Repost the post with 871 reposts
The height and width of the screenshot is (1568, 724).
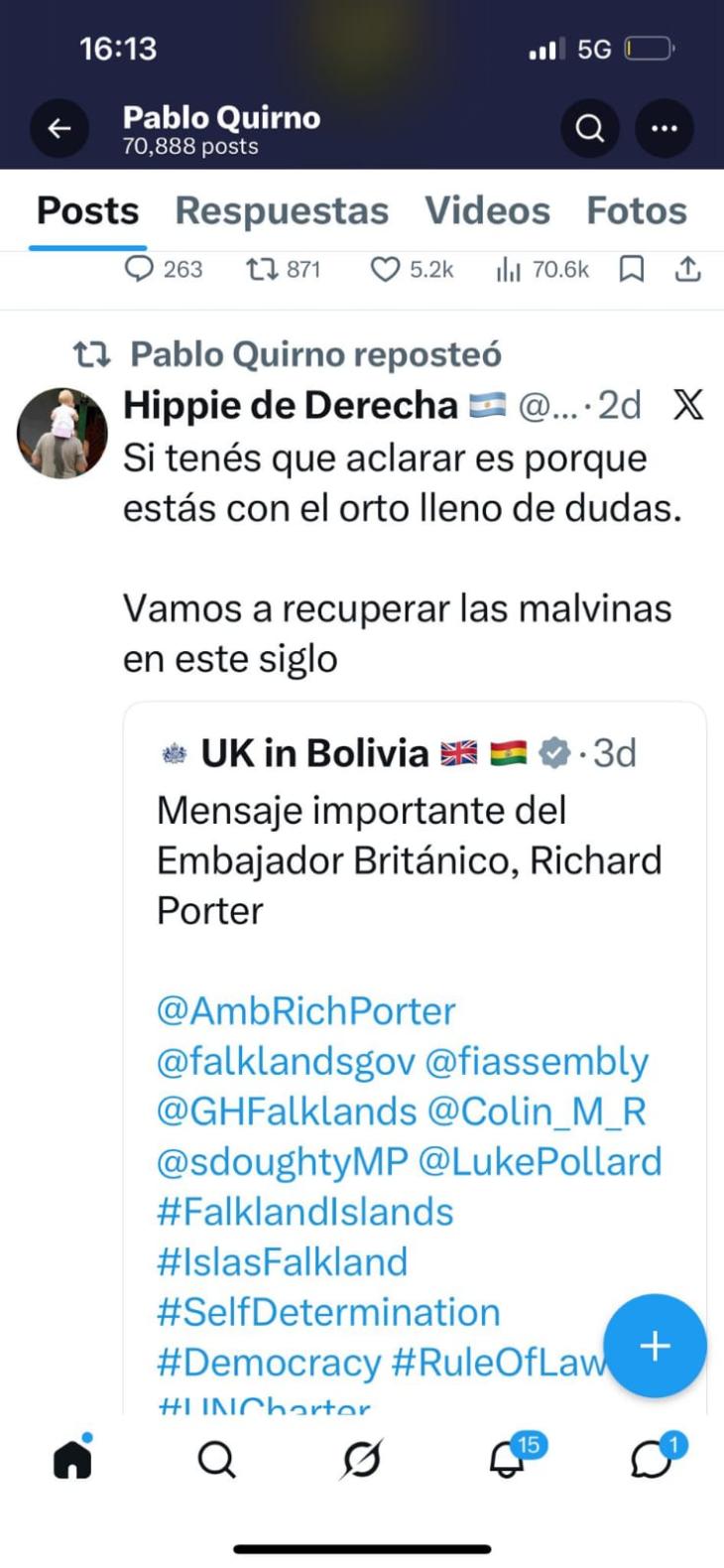284,269
